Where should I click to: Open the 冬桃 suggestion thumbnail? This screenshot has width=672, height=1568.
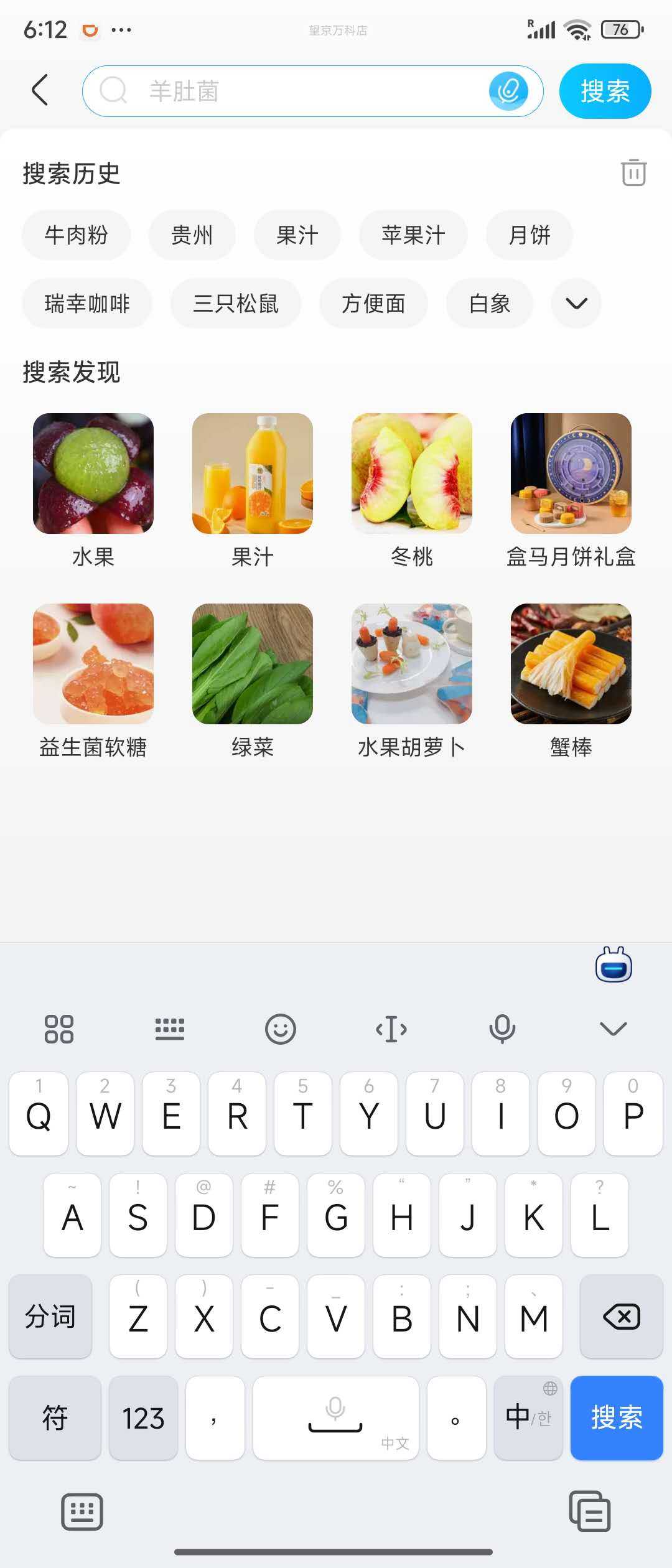pos(412,474)
